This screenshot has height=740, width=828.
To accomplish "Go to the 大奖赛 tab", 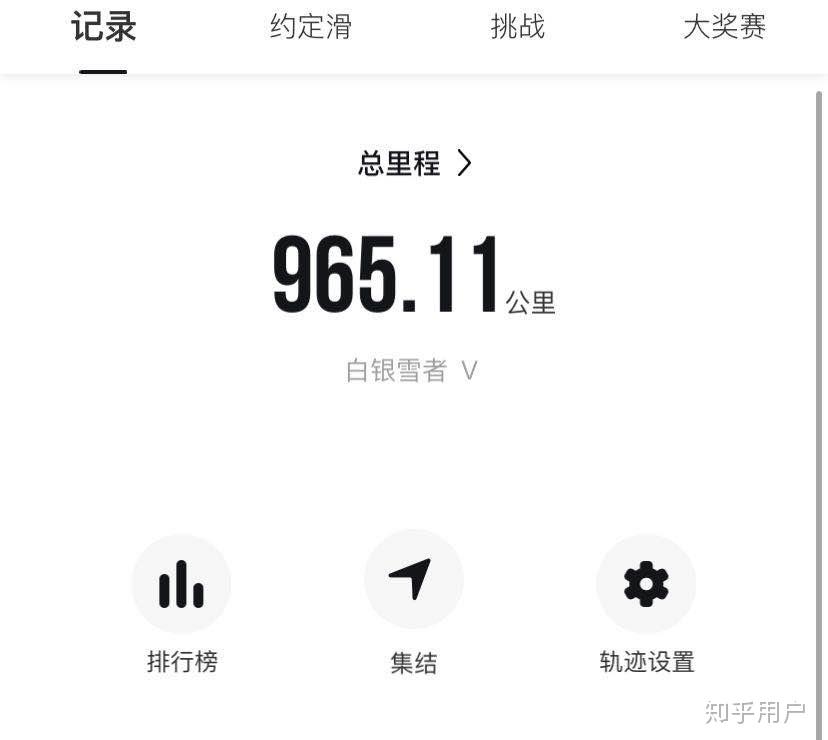I will 724,26.
